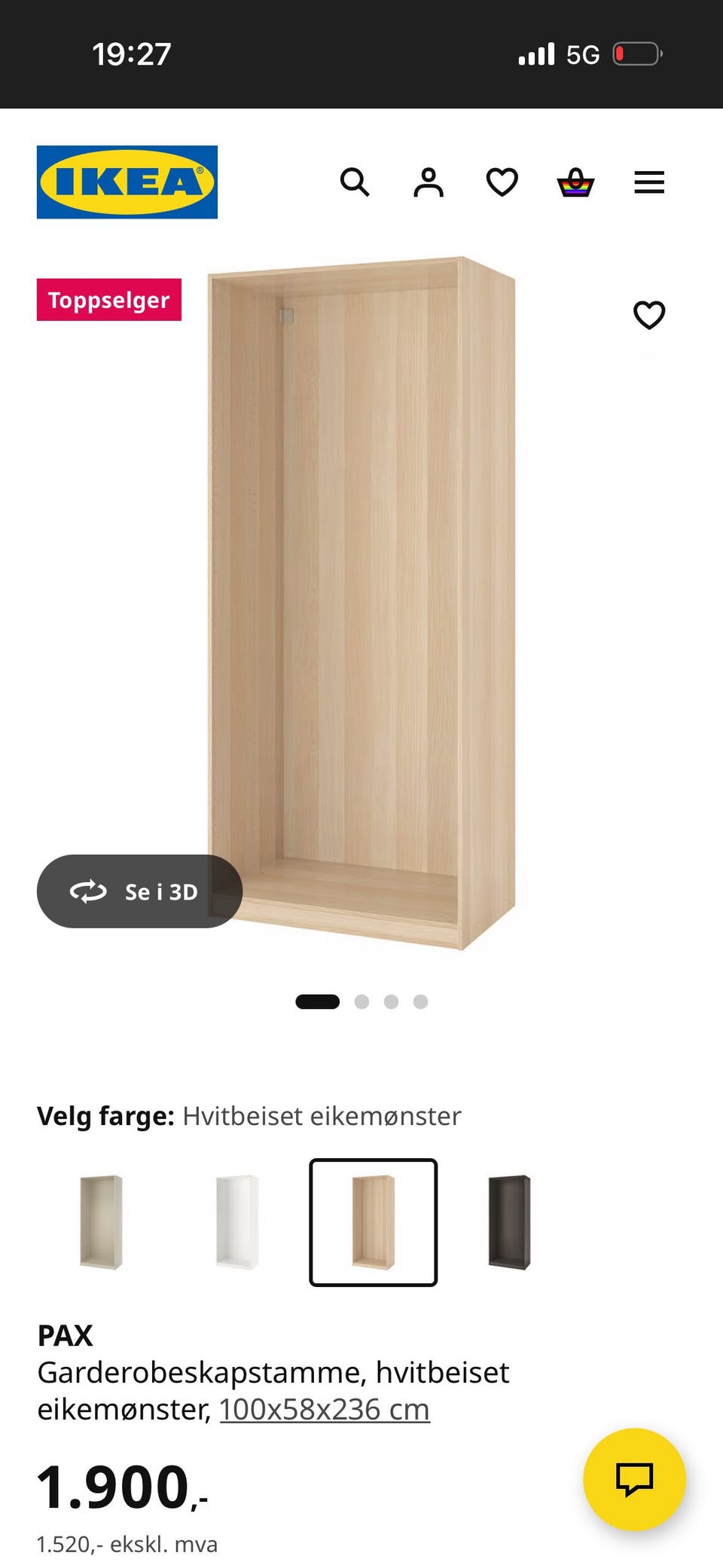Select the dark grey frame option
The height and width of the screenshot is (1568, 723).
pos(508,1221)
